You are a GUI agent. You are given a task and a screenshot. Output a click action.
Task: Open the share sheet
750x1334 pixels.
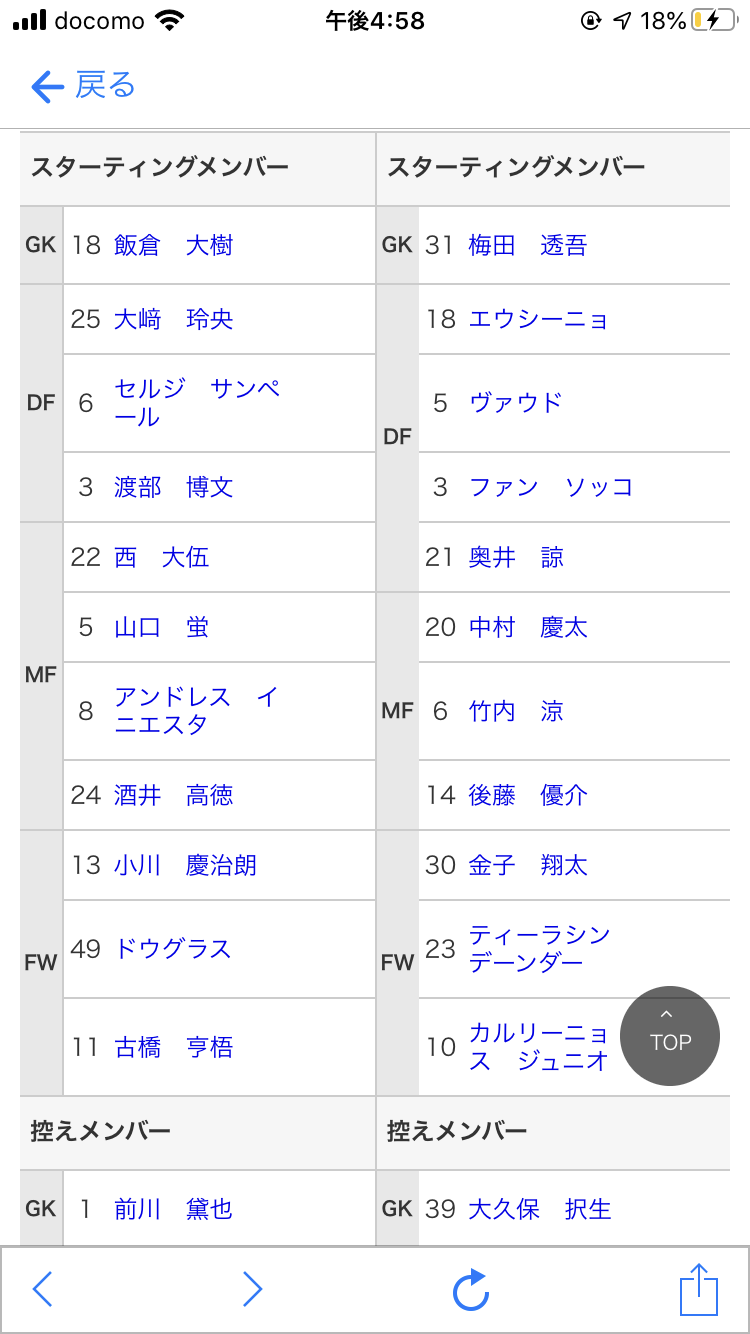click(699, 1289)
